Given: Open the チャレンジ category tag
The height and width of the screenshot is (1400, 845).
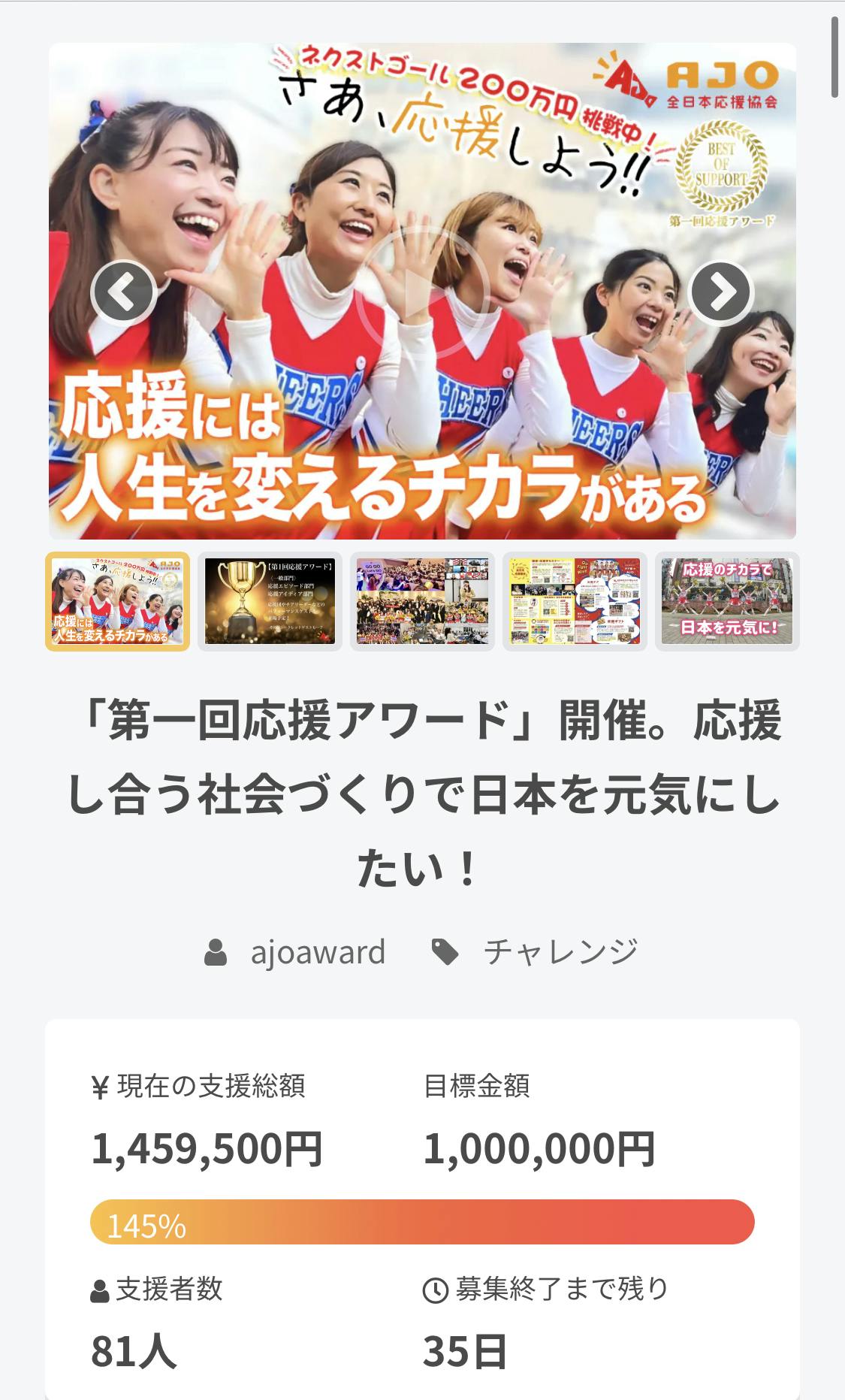Looking at the screenshot, I should coord(560,952).
